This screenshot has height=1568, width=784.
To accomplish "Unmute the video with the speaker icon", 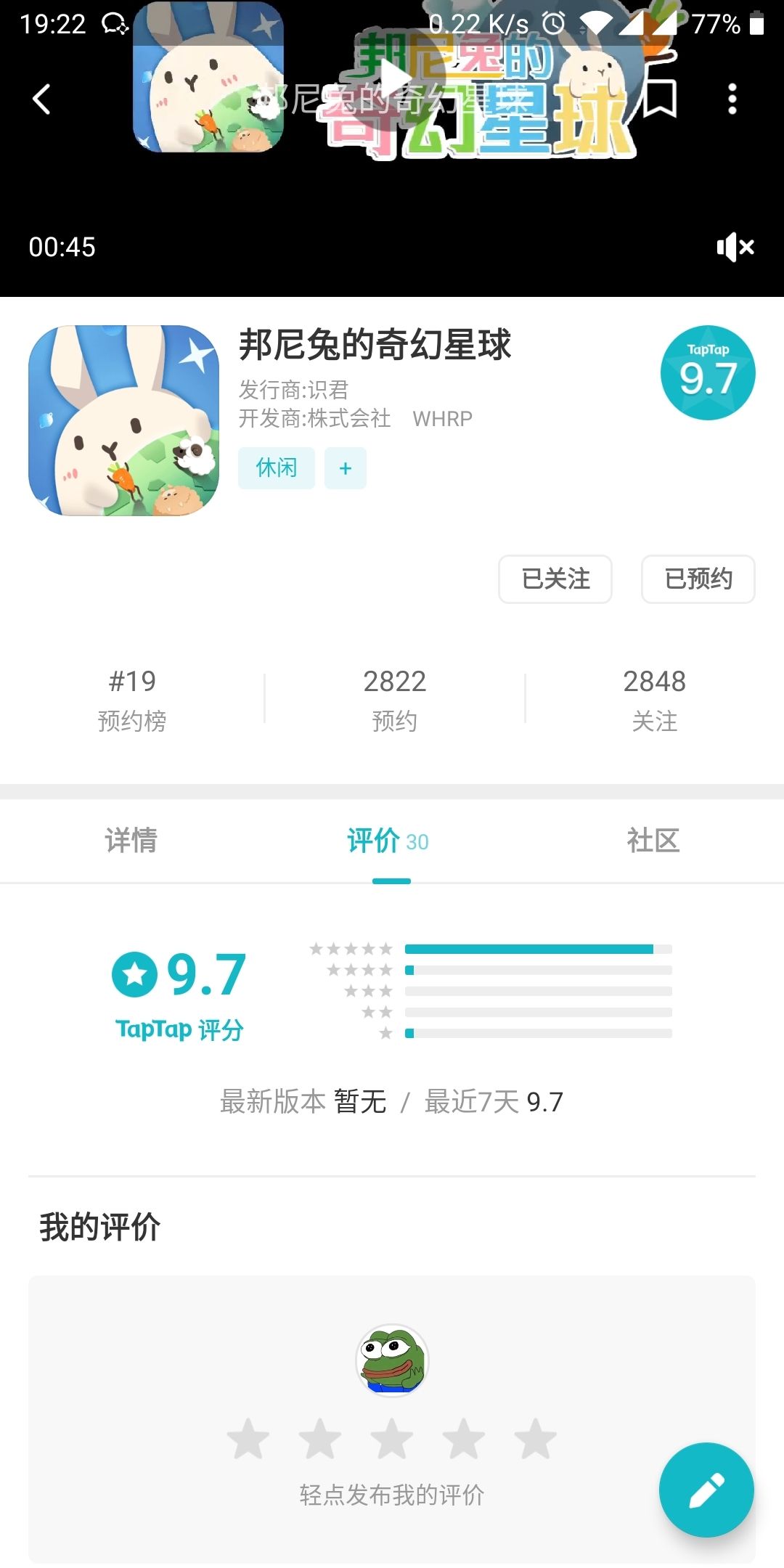I will point(734,247).
